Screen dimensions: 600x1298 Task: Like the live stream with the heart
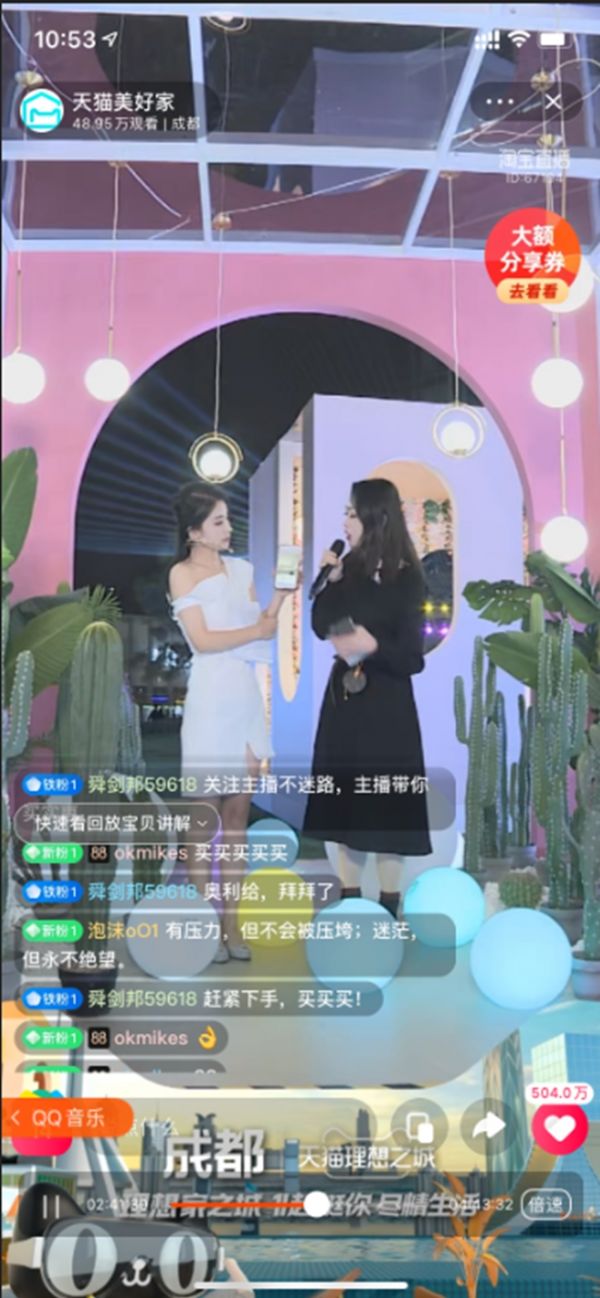coord(559,1128)
